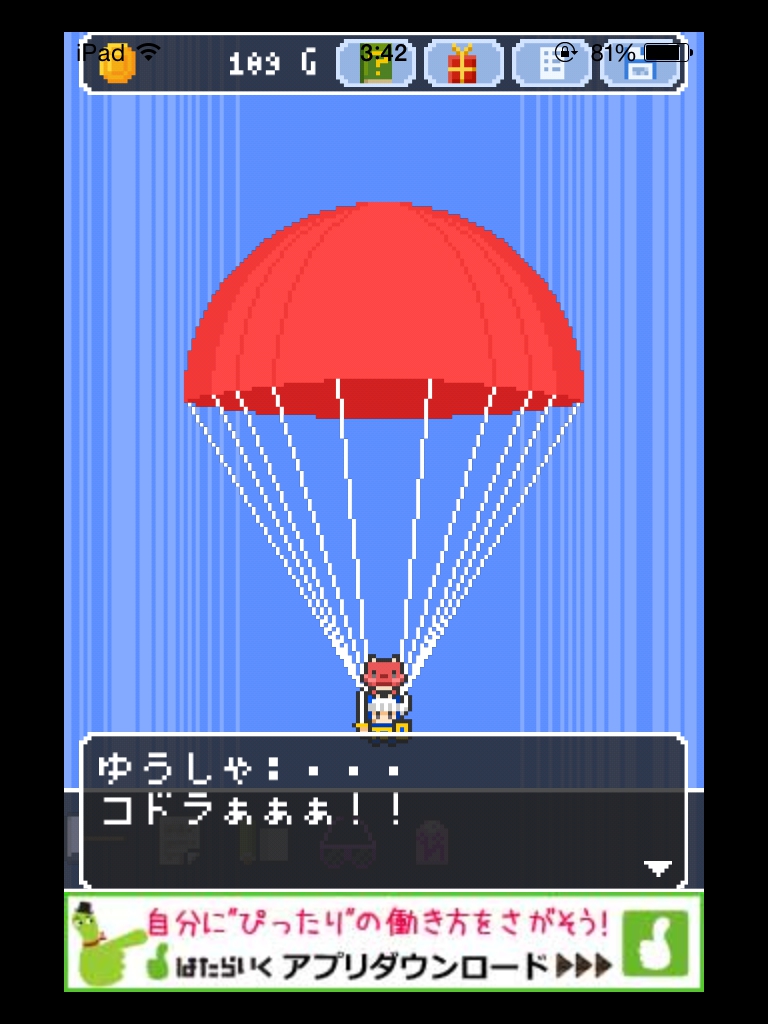This screenshot has width=768, height=1024.
Task: Advance the dialogue with the down arrow
Action: click(x=657, y=868)
